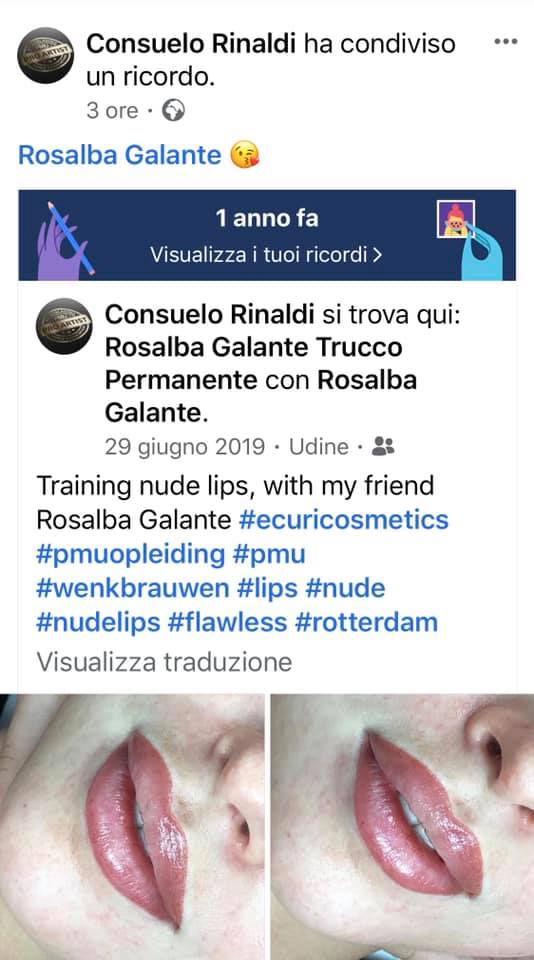Open the #flawless hashtag
This screenshot has height=960, width=534.
(227, 623)
